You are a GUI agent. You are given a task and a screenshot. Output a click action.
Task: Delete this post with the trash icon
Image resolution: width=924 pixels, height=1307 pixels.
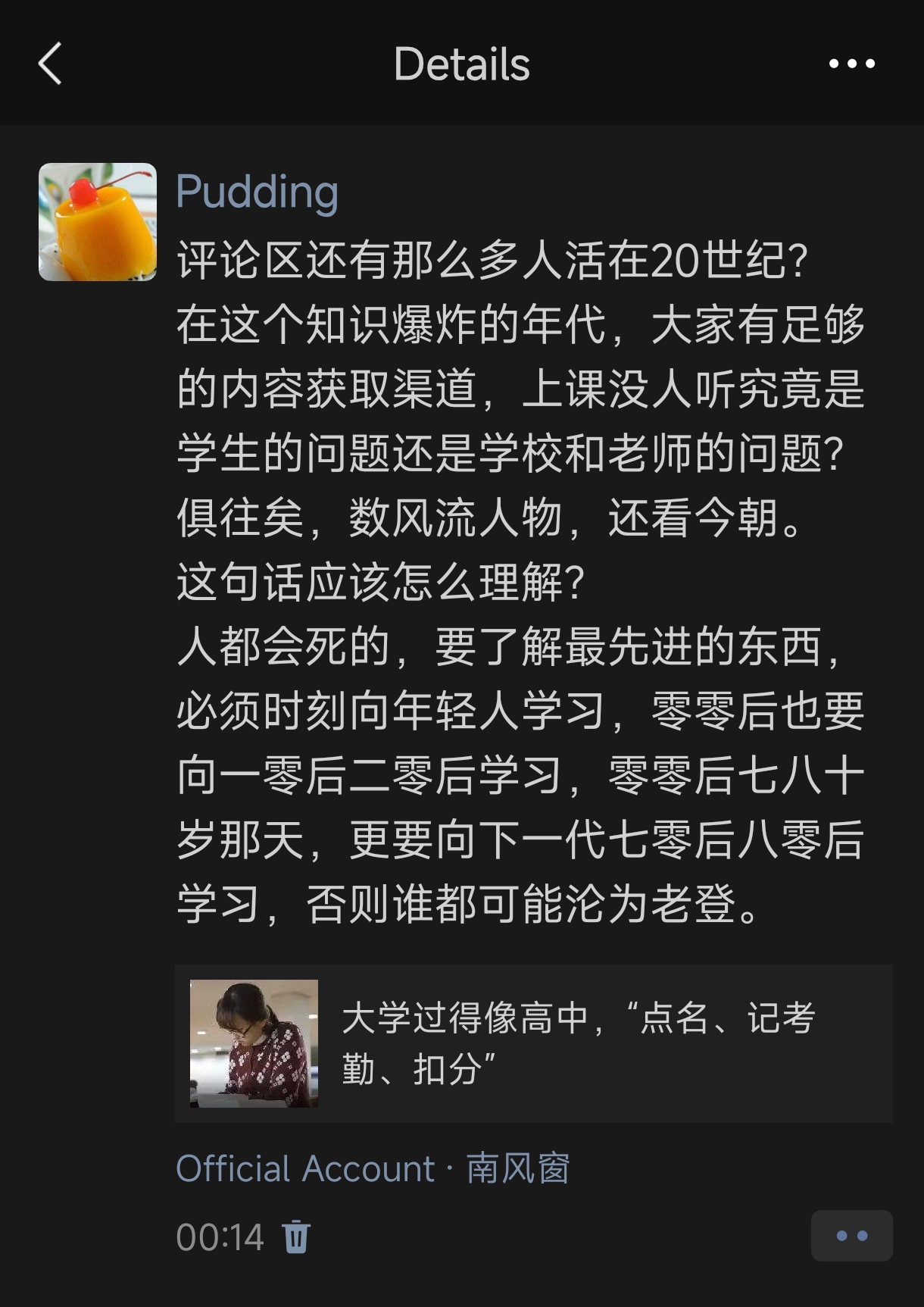tap(296, 1237)
